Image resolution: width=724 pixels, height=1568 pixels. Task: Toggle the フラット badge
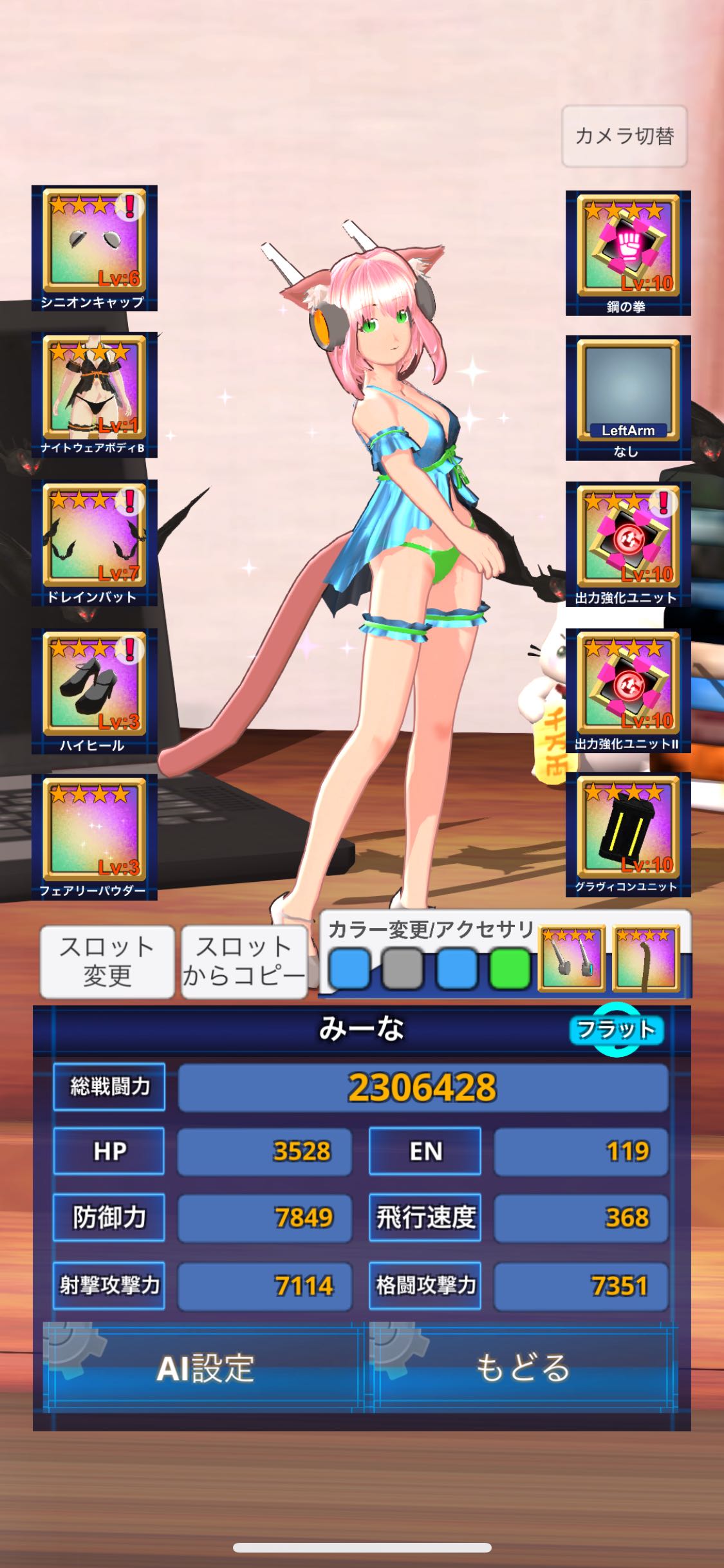(x=616, y=1029)
